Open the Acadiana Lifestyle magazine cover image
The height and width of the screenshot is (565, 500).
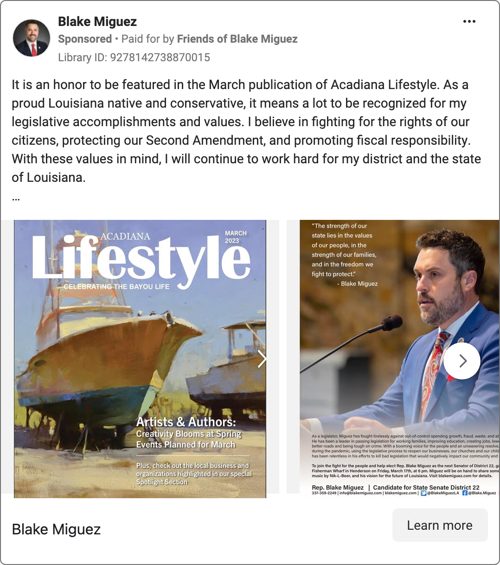(140, 359)
